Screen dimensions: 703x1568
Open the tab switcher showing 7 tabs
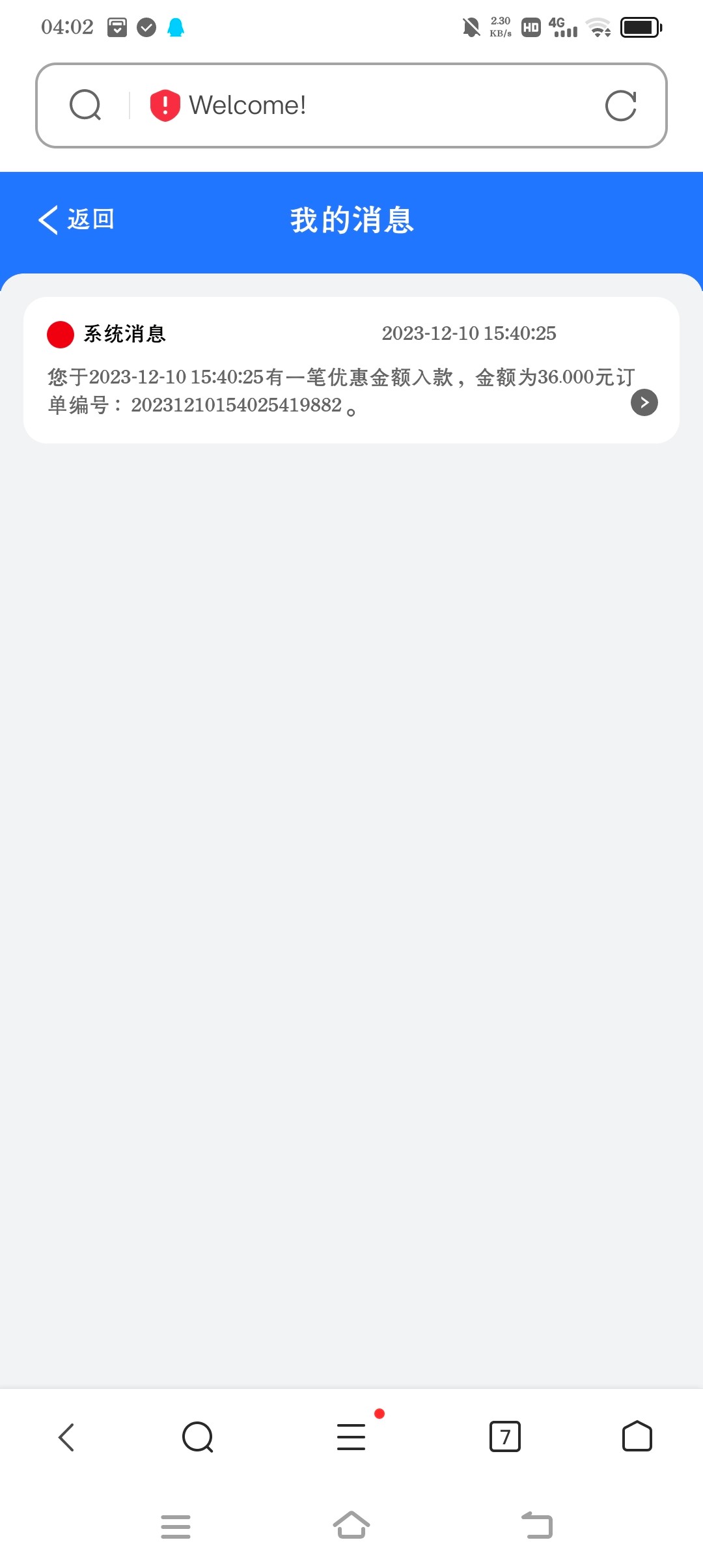[505, 1436]
